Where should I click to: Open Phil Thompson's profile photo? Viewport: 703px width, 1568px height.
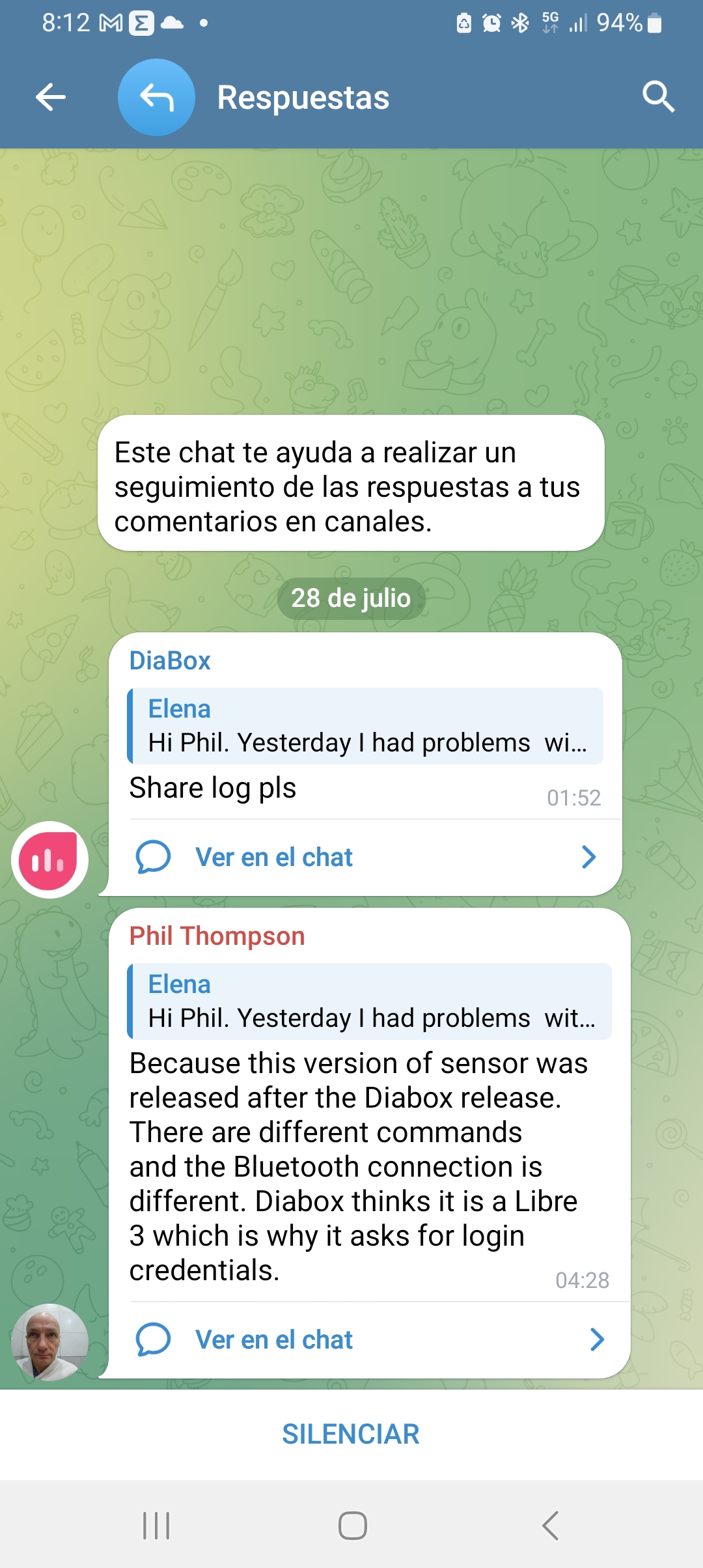click(49, 1342)
